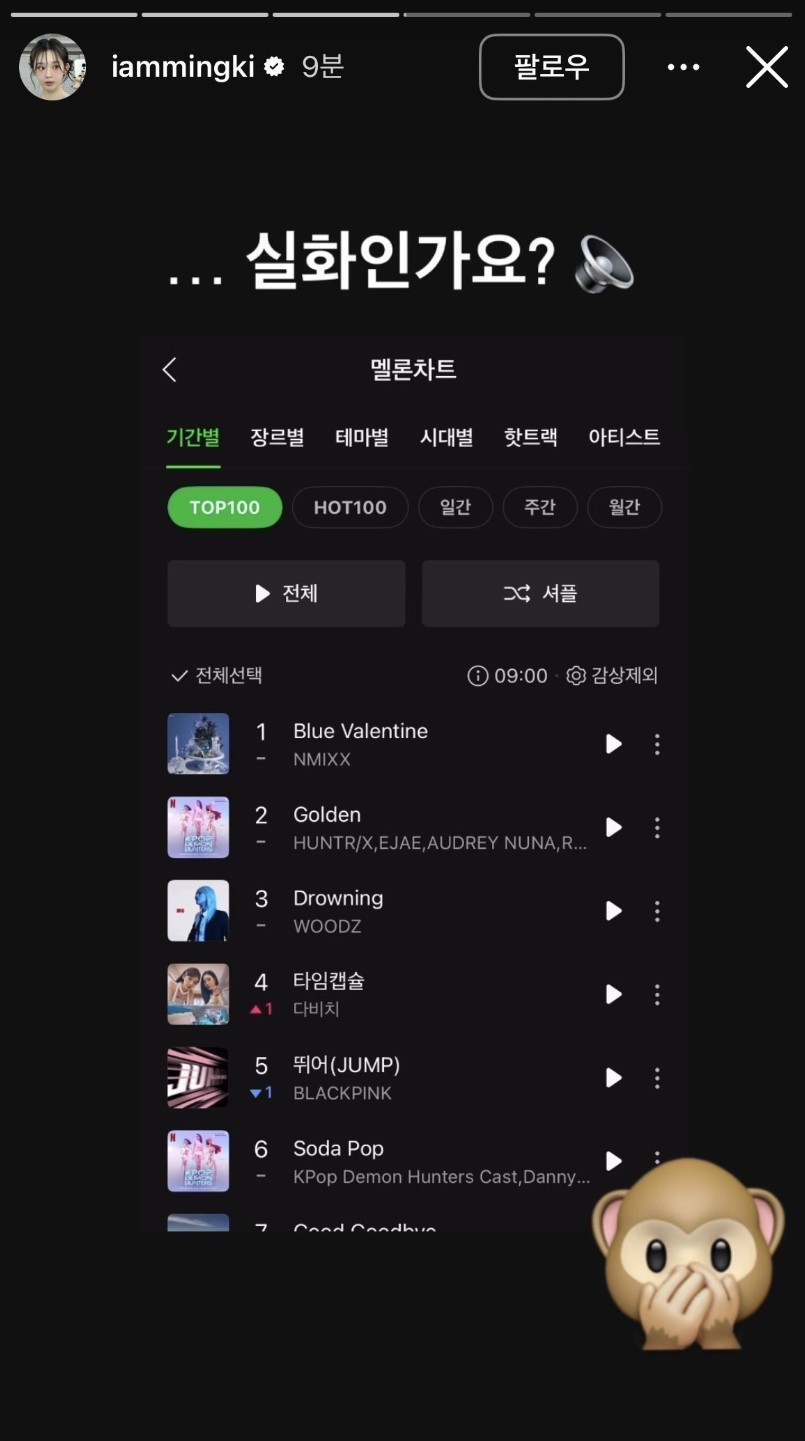The image size is (805, 1441).
Task: Follow iammingki with the 팔로우 button
Action: [x=551, y=67]
